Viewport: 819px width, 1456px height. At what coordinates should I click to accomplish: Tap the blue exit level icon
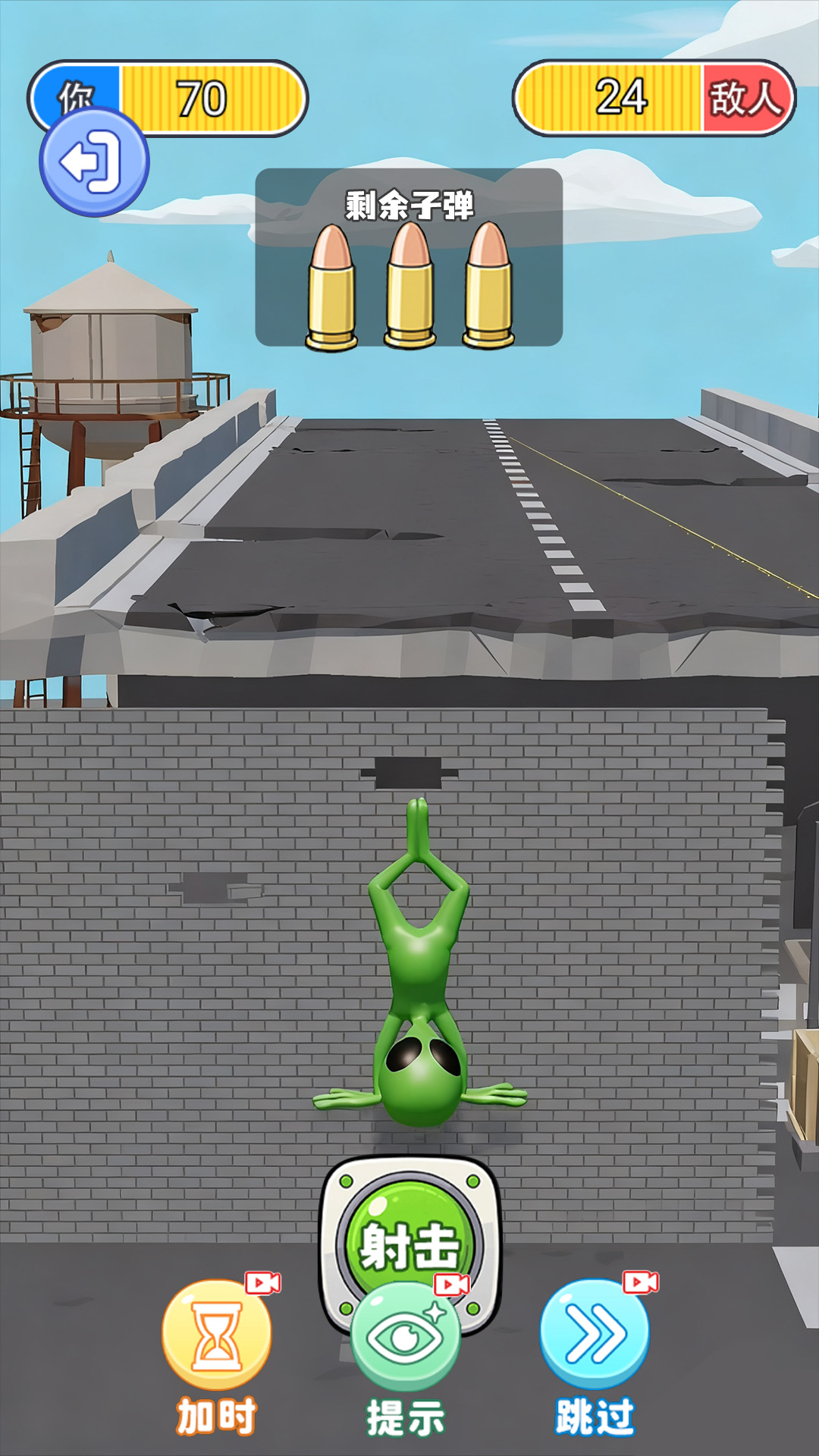click(x=94, y=162)
